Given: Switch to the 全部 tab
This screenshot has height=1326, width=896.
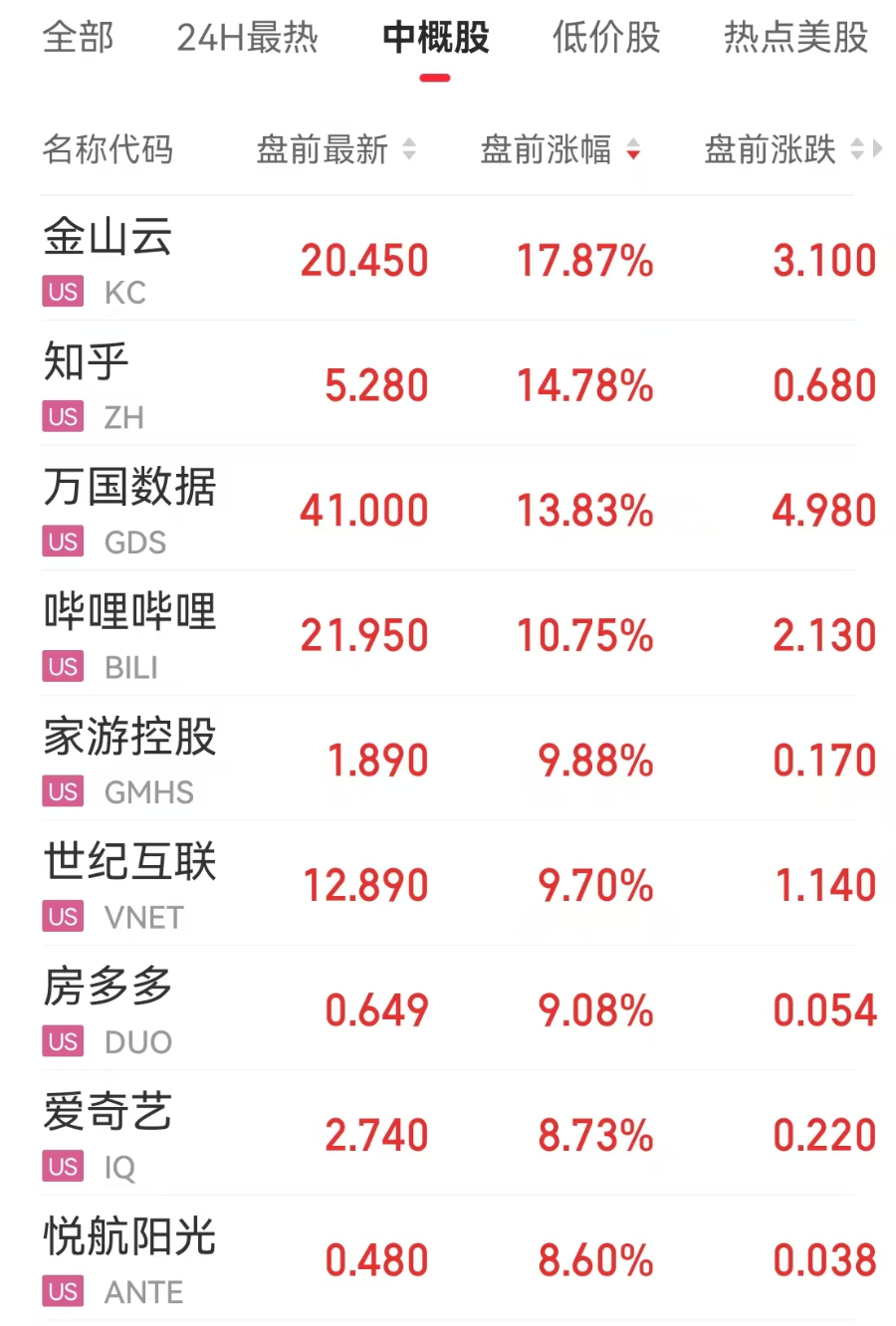Looking at the screenshot, I should pyautogui.click(x=78, y=38).
